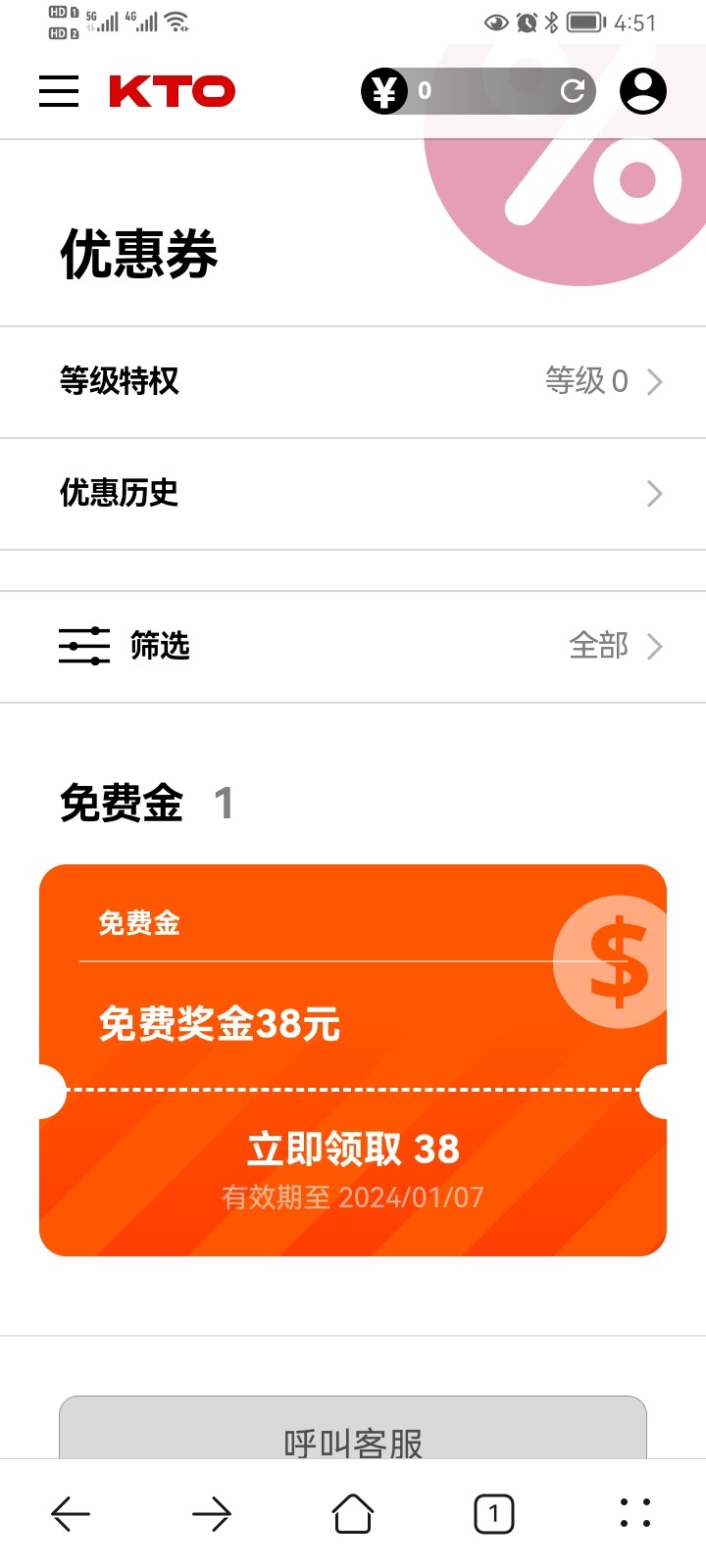Refresh the balance amount
Screen dimensions: 706x1568
573,91
